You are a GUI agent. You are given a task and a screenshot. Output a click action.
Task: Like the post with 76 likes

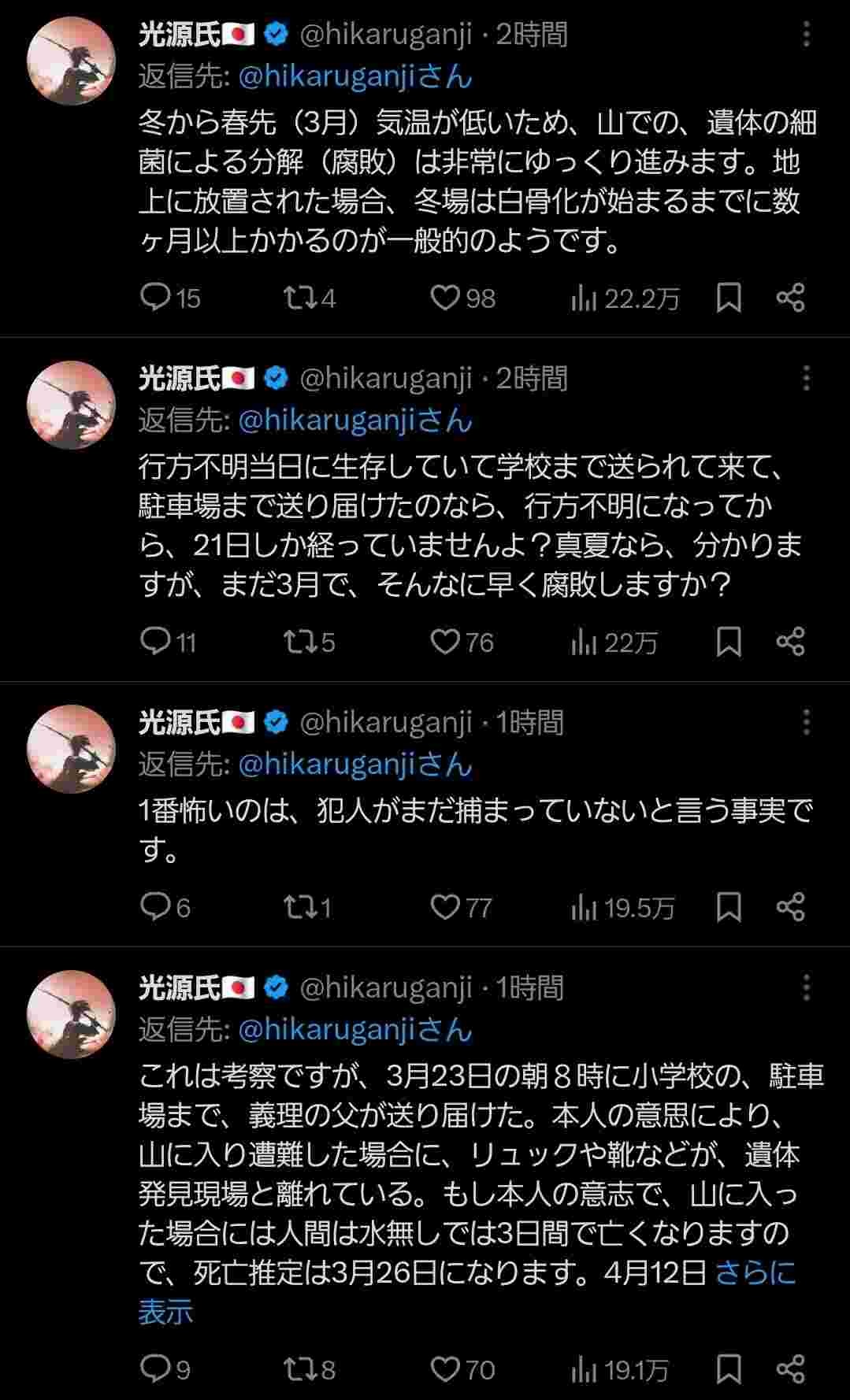pyautogui.click(x=445, y=642)
